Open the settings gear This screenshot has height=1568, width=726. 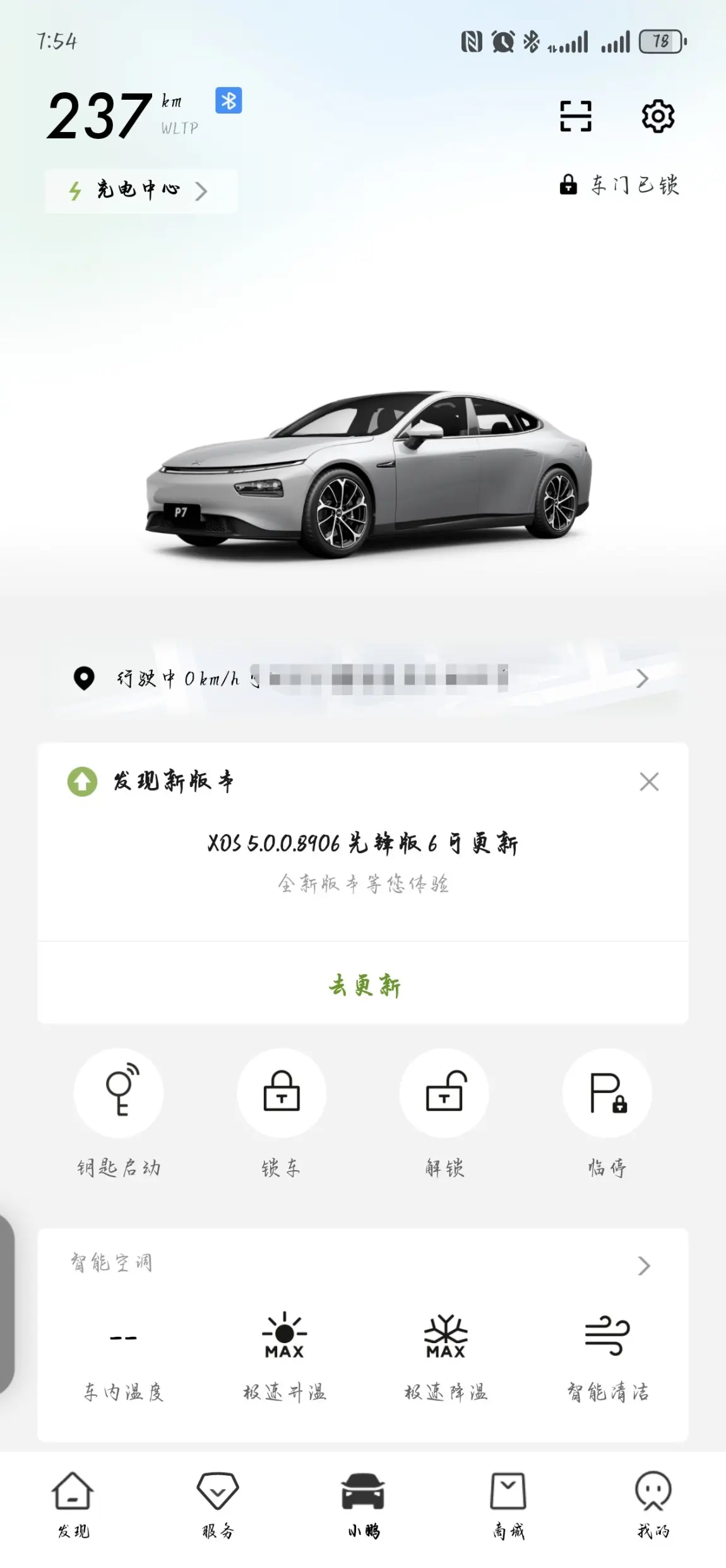point(658,116)
